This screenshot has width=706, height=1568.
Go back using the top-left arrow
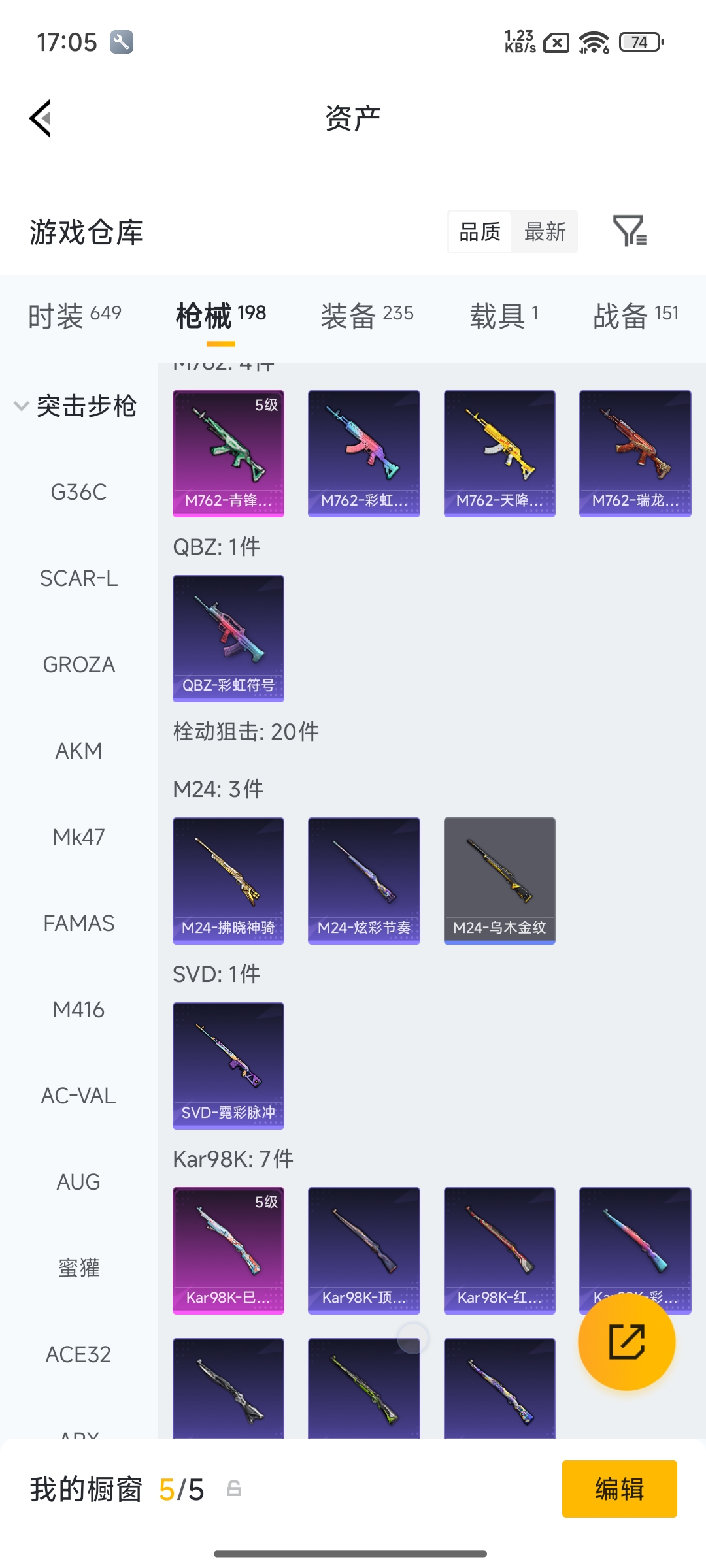[x=41, y=119]
